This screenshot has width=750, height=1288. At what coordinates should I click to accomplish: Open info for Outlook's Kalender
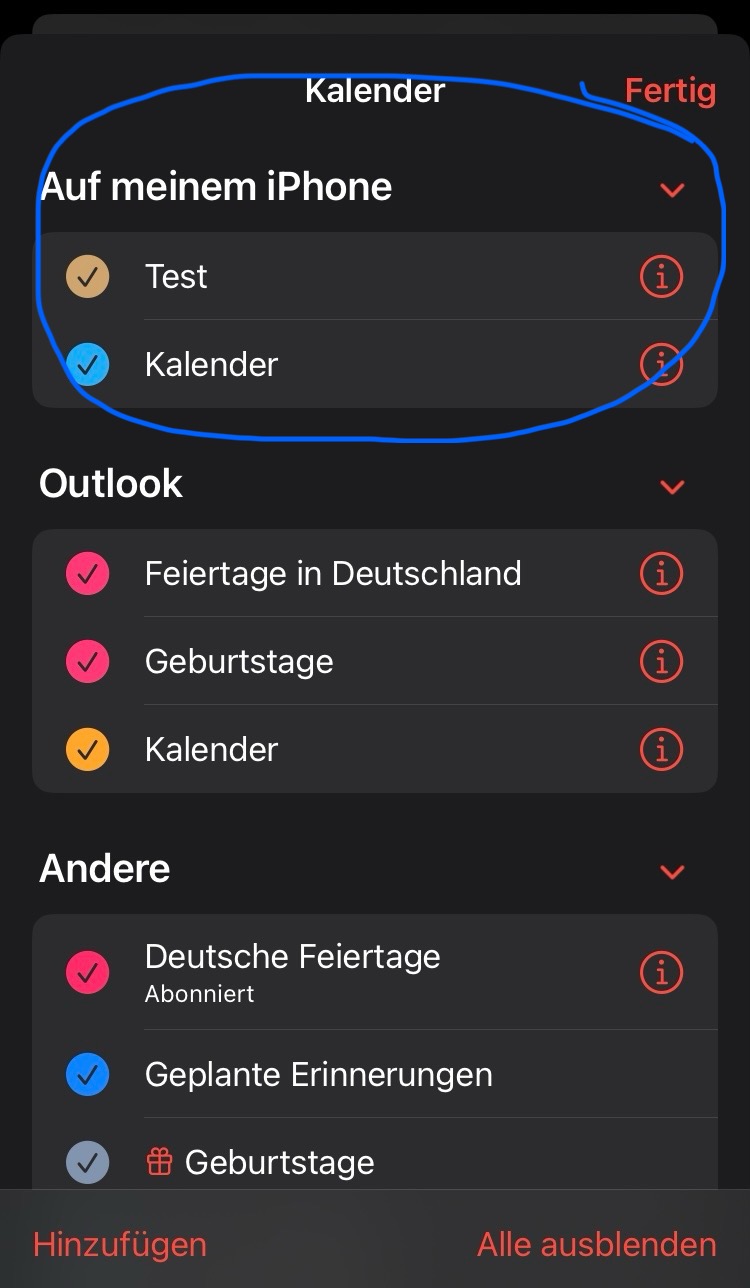point(661,749)
